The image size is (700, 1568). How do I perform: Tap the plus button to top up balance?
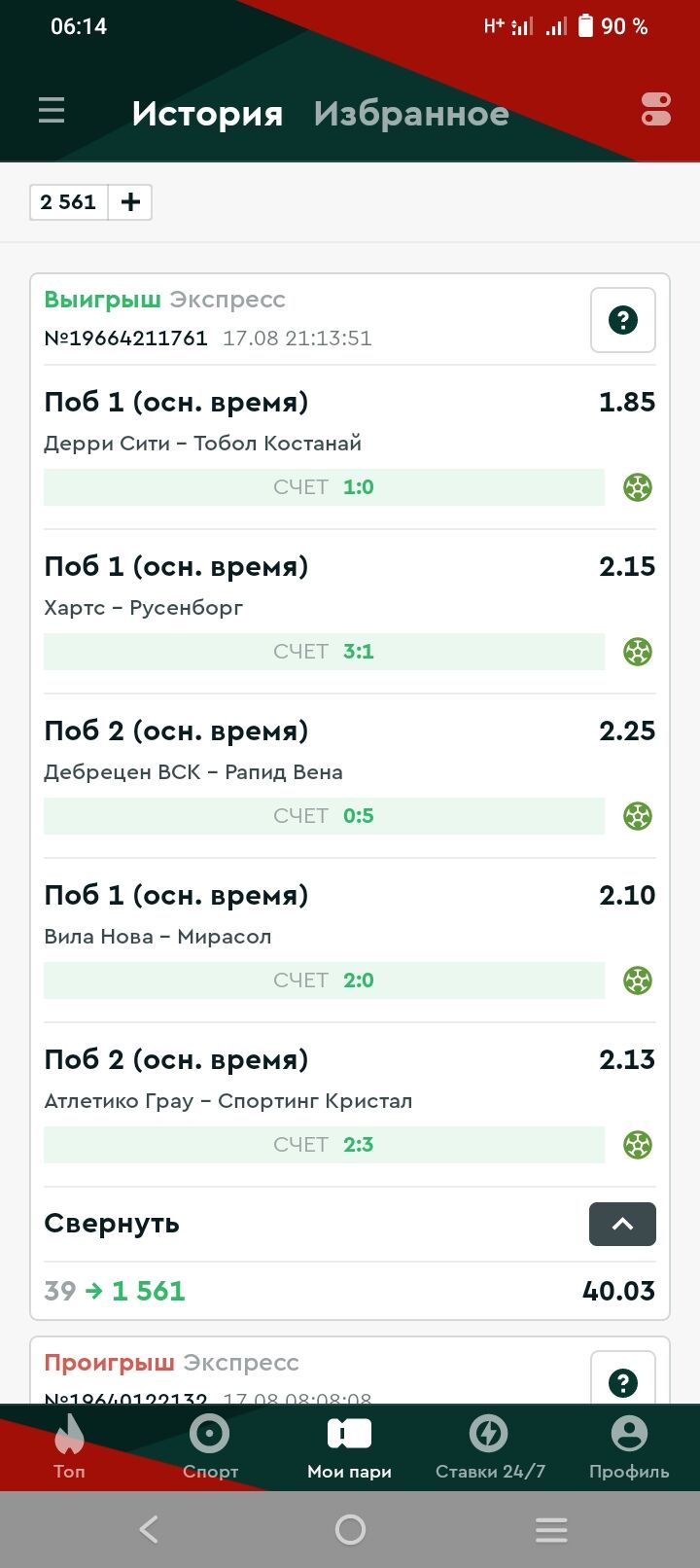(130, 202)
